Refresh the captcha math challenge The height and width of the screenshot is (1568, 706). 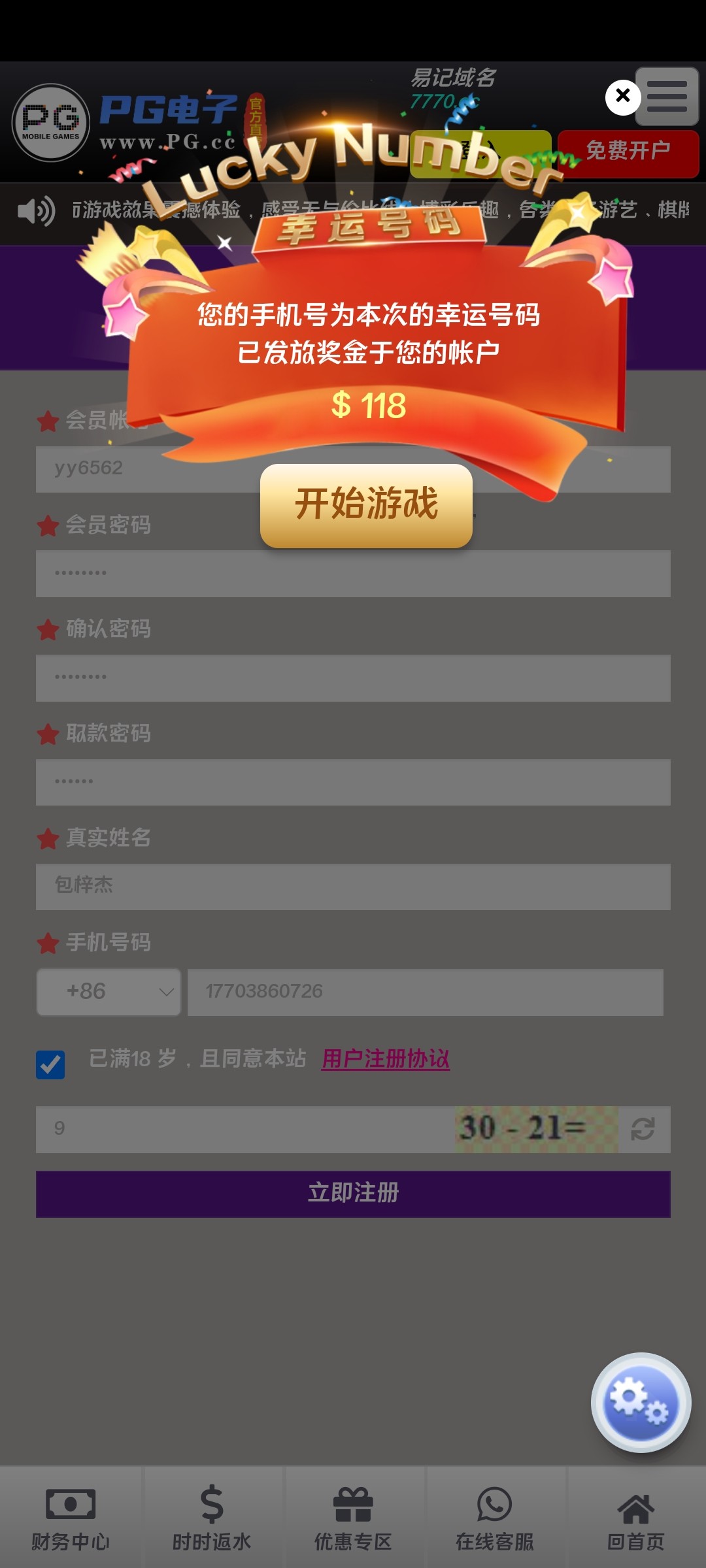[x=644, y=1130]
